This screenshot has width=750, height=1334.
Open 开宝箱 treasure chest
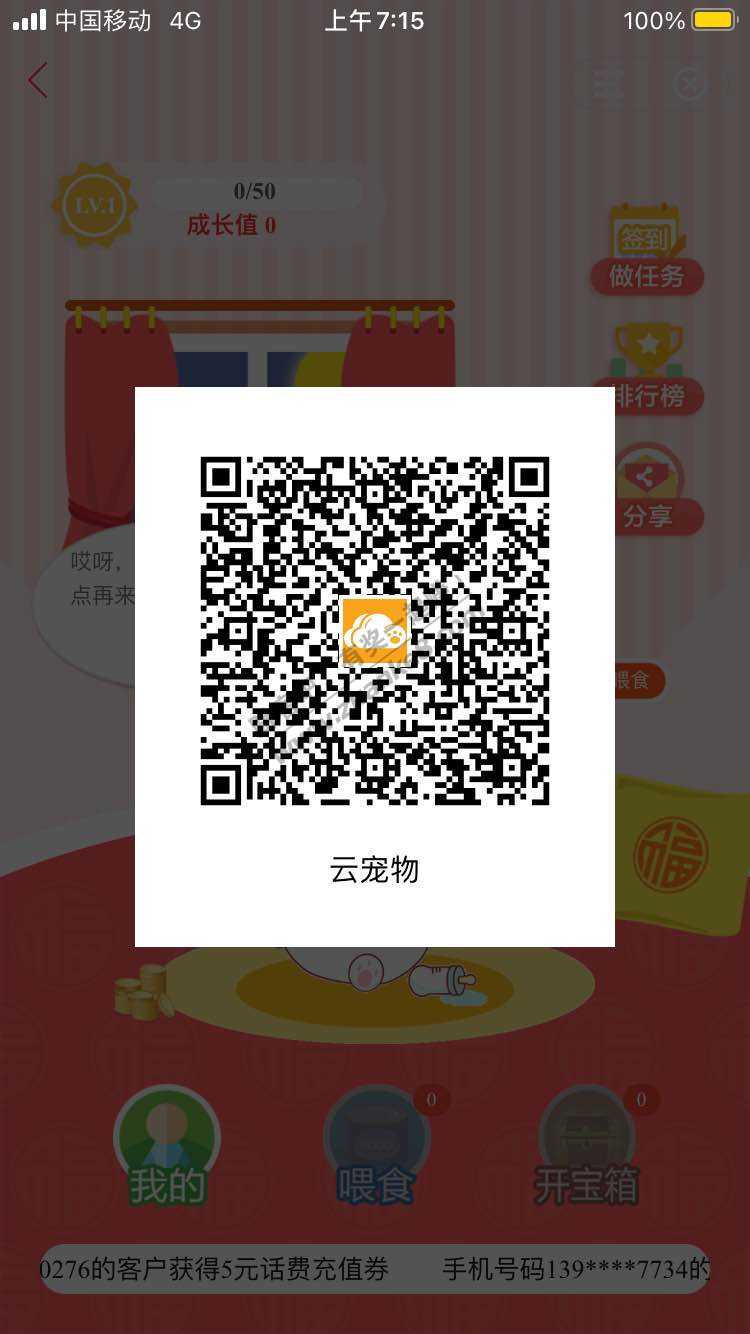coord(587,1147)
